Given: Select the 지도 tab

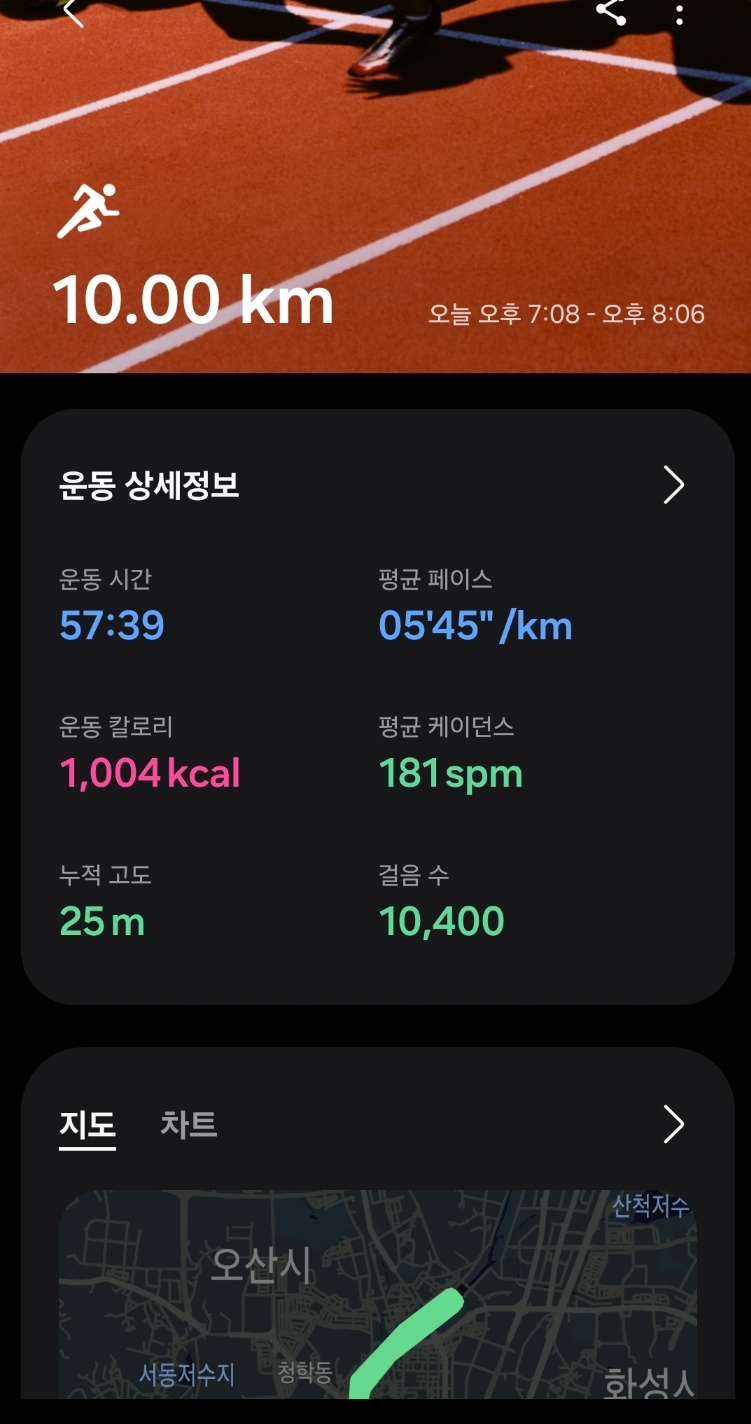Looking at the screenshot, I should 88,1125.
